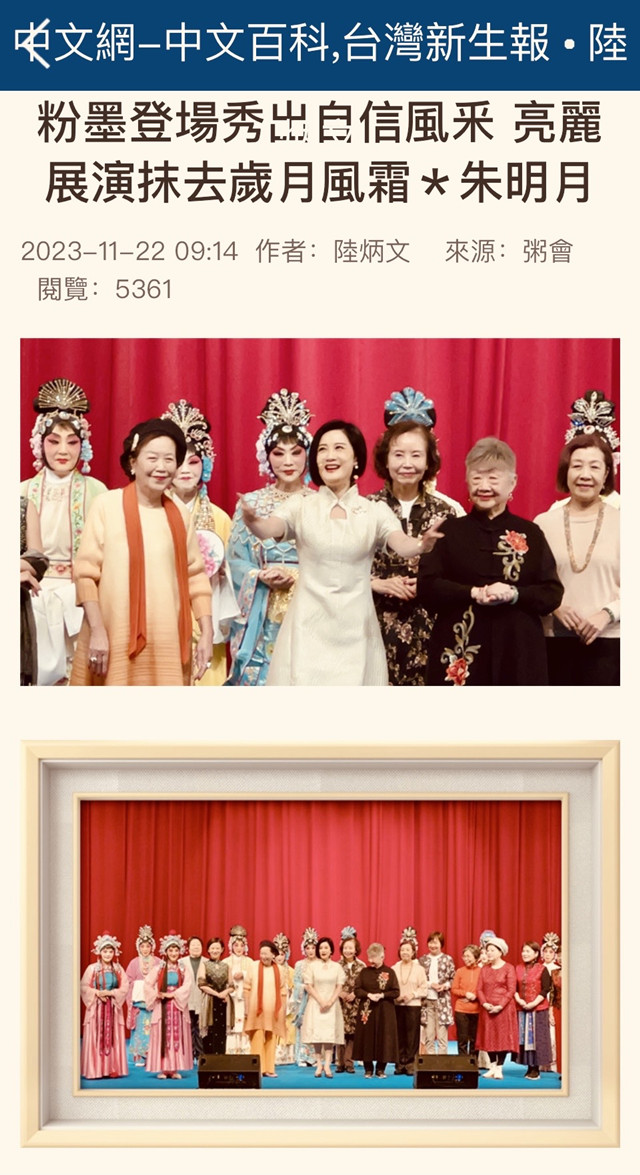Screen dimensions: 640x1175
Task: Open the group close-up photo
Action: 320,511
